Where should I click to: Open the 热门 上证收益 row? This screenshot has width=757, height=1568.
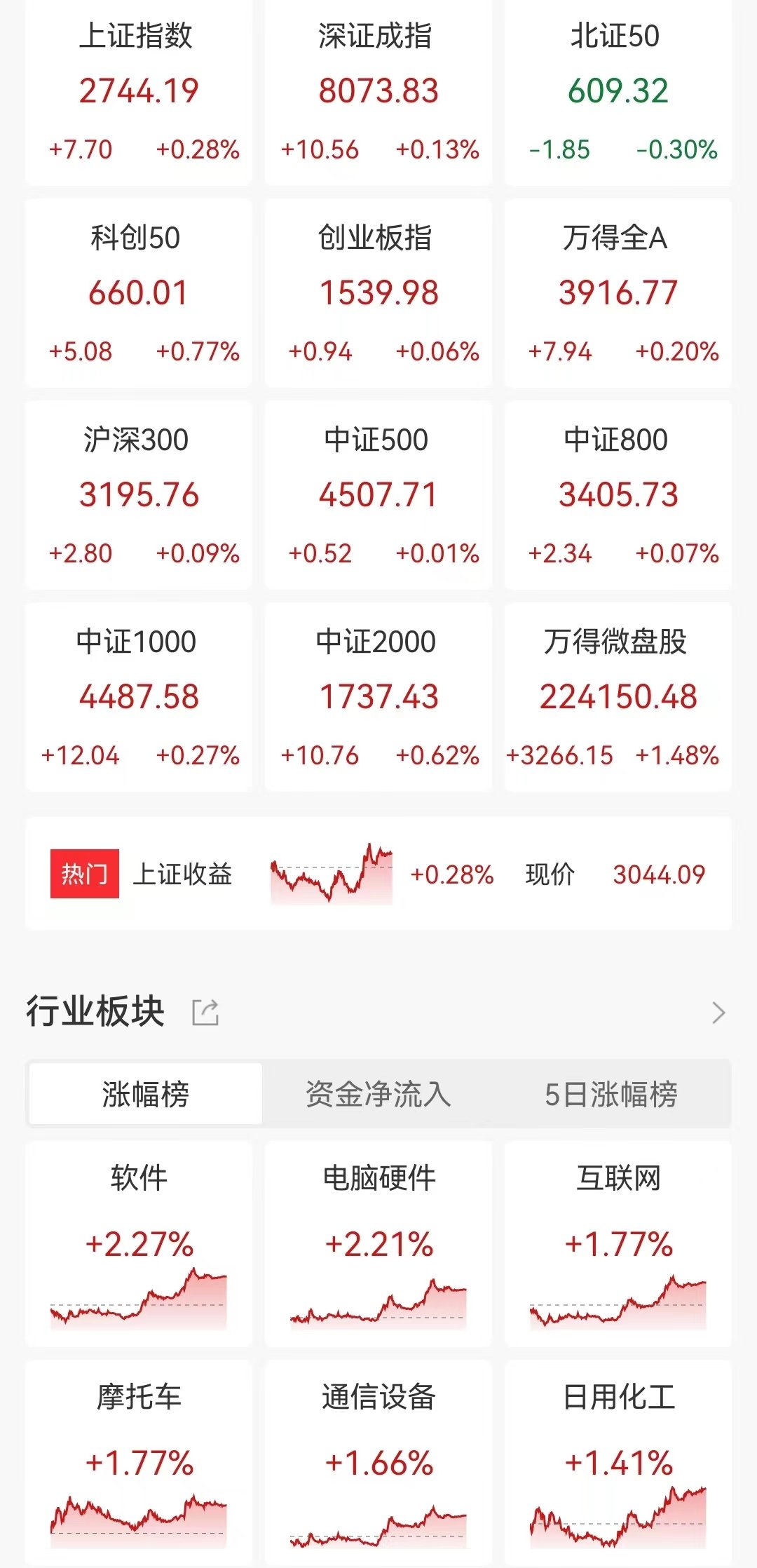pyautogui.click(x=378, y=874)
